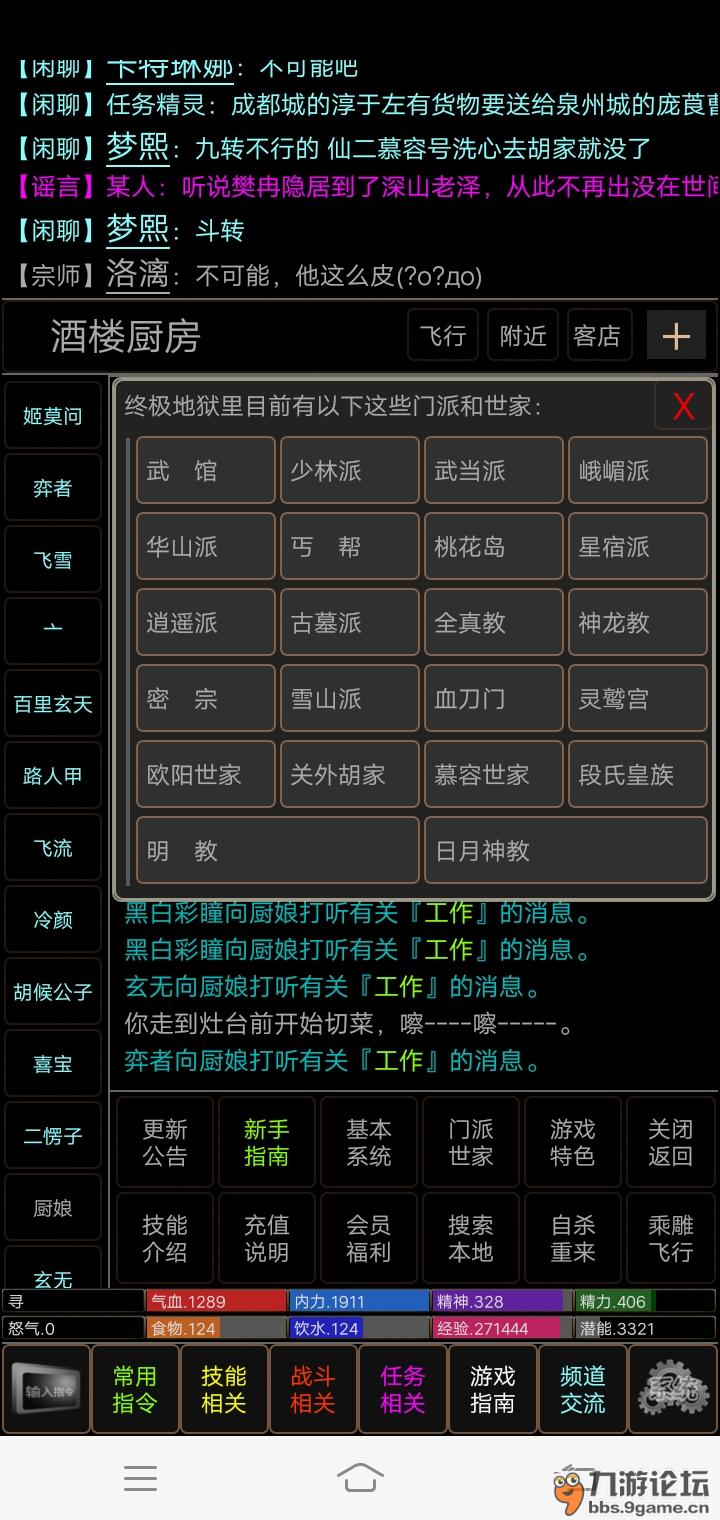This screenshot has width=720, height=1520.
Task: Select 厨娘 in the left sidebar
Action: [x=52, y=1207]
